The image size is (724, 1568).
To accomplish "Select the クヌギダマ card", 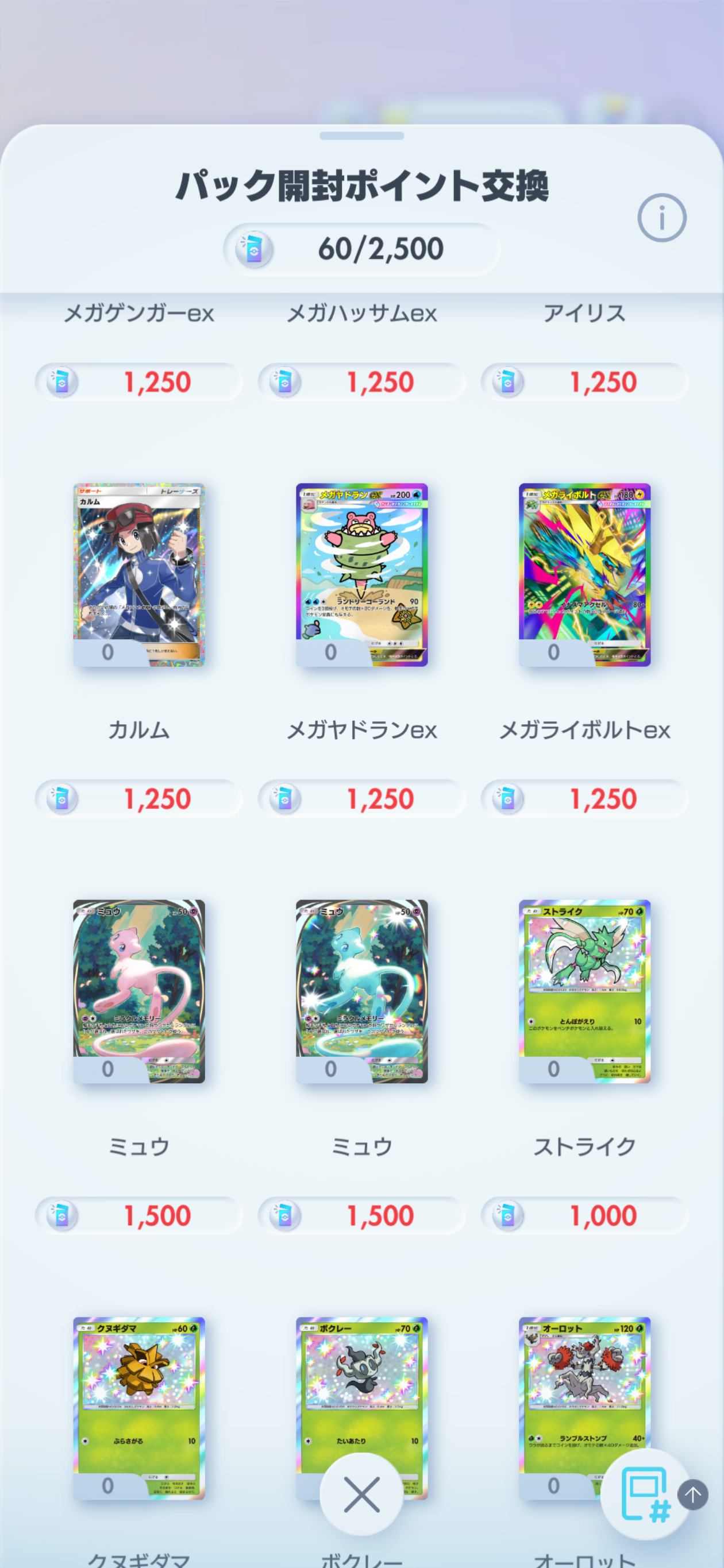I will click(139, 1408).
